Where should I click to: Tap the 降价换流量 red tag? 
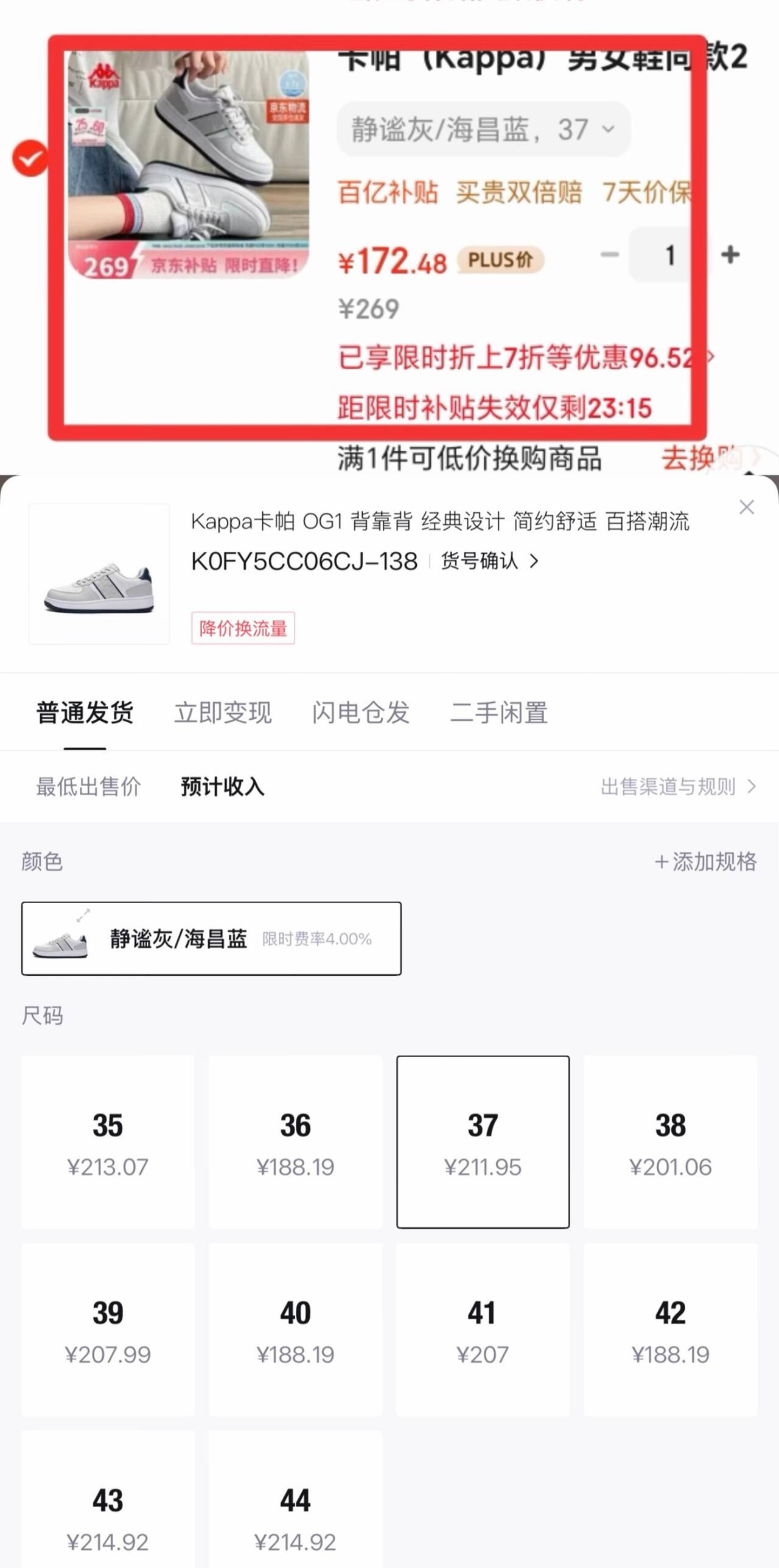coord(243,628)
